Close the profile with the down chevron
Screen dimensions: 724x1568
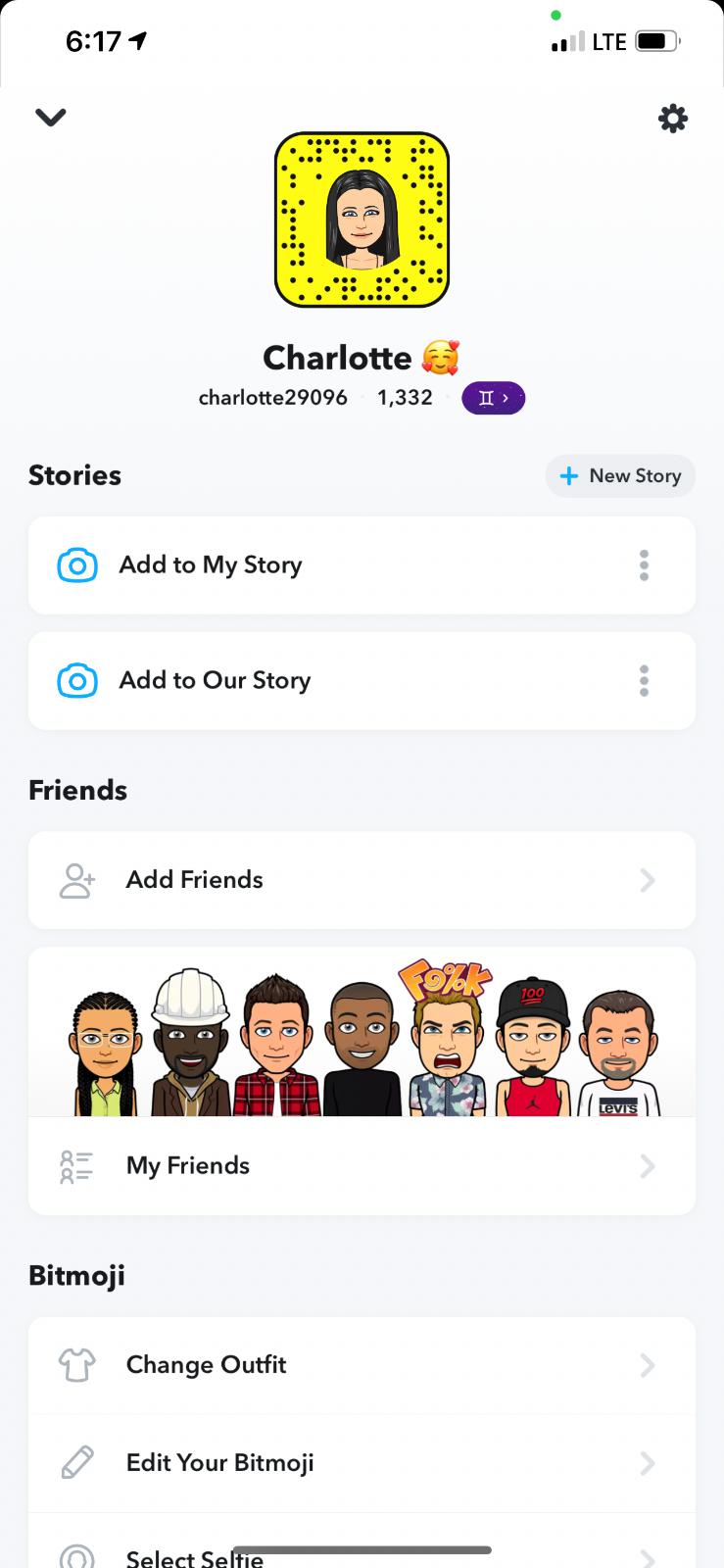(x=51, y=118)
